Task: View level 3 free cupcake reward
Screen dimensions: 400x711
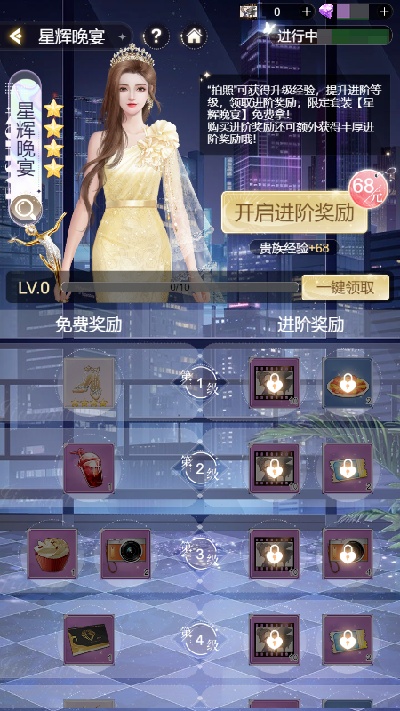Action: (53, 554)
